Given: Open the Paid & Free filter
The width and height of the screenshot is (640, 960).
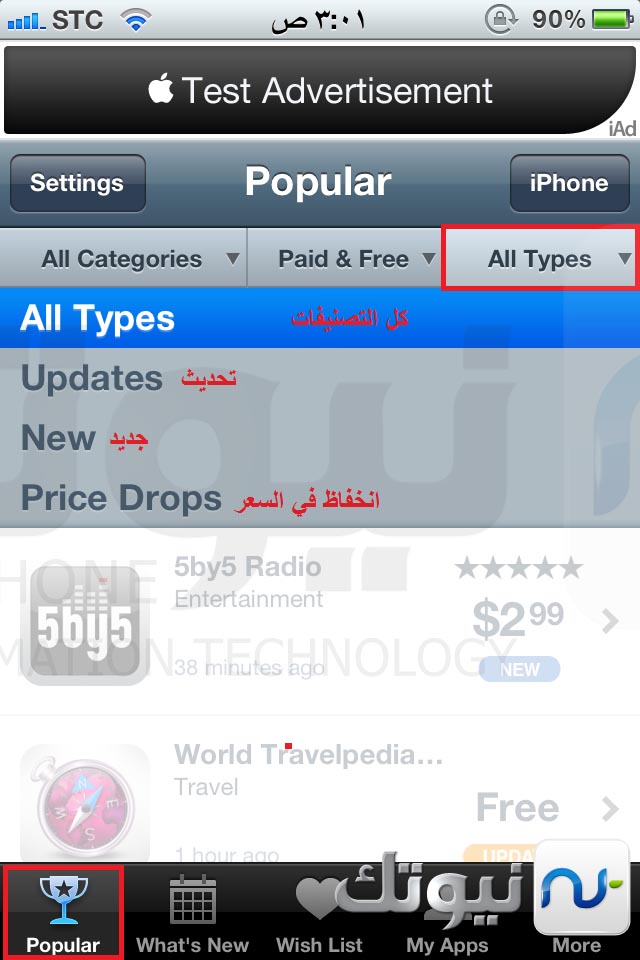Looking at the screenshot, I should [x=345, y=259].
